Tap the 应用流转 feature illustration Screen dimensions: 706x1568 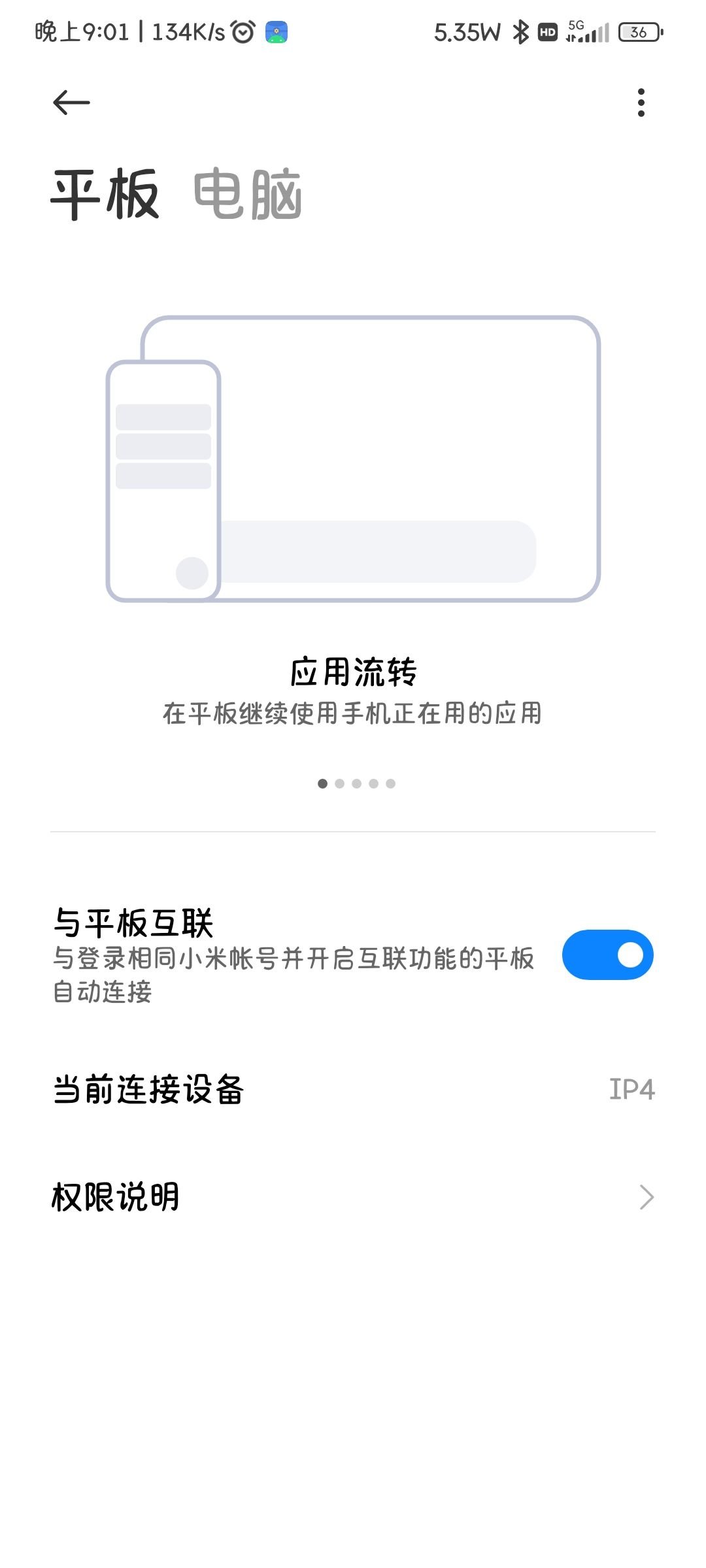point(353,457)
